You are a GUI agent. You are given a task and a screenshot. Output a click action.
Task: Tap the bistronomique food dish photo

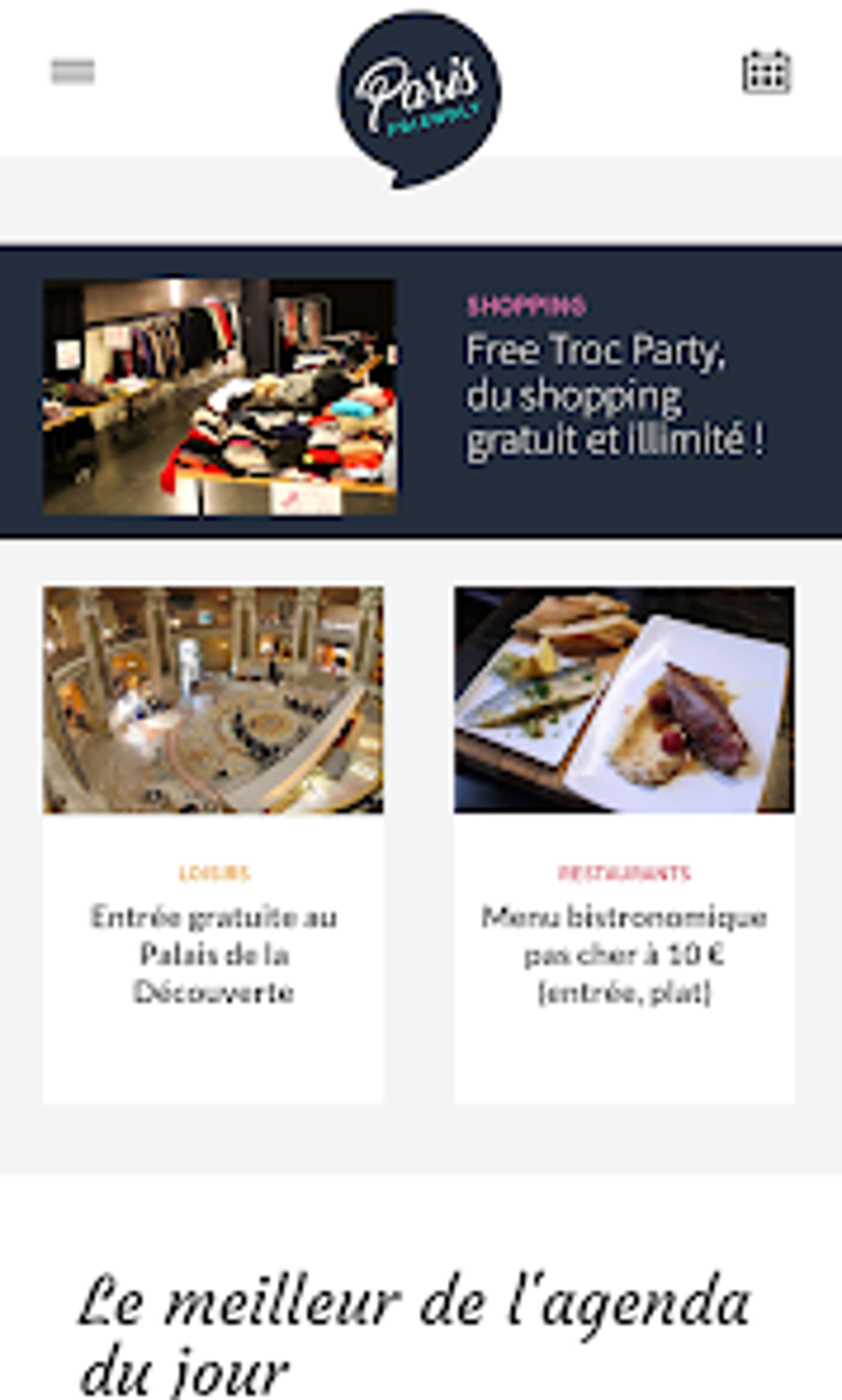[x=624, y=698]
